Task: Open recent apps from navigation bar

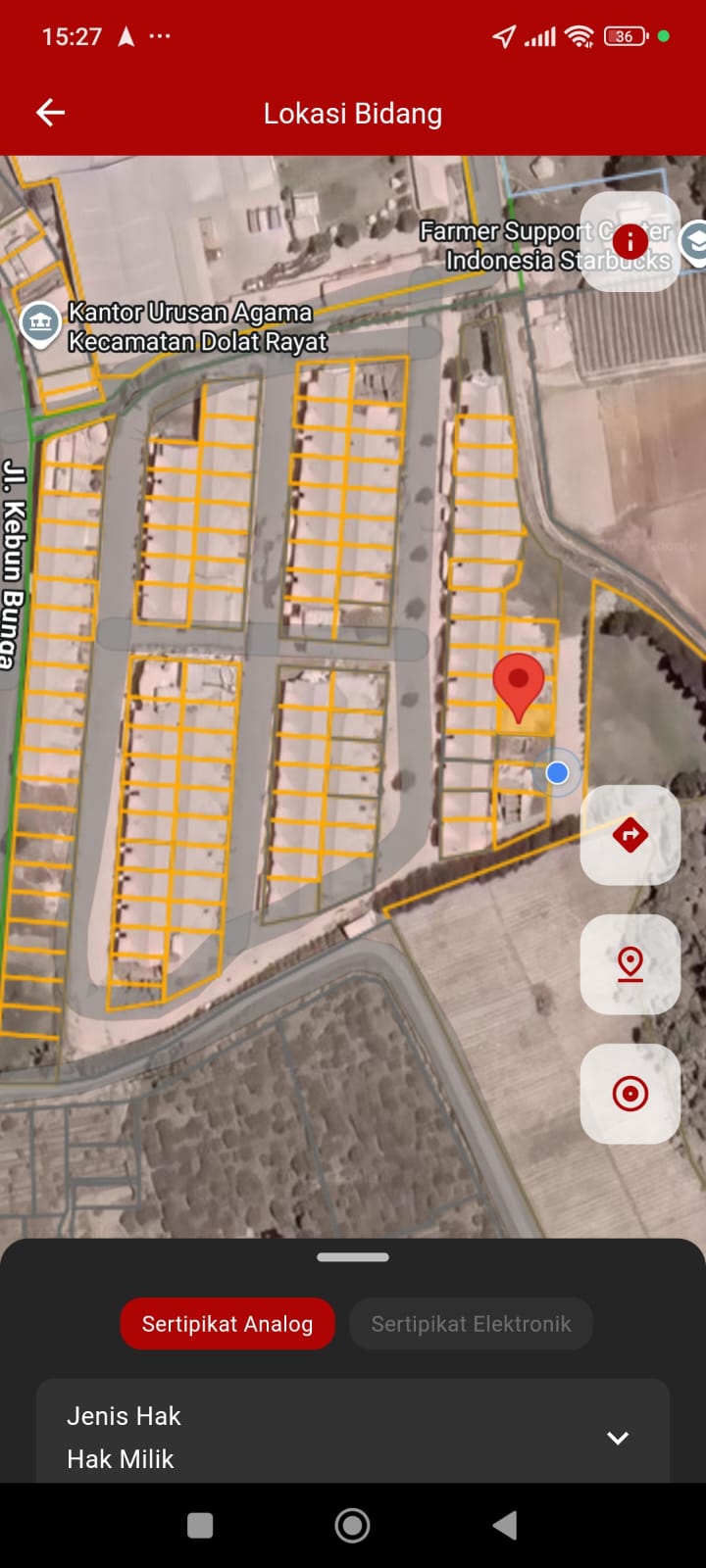Action: pyautogui.click(x=200, y=1525)
